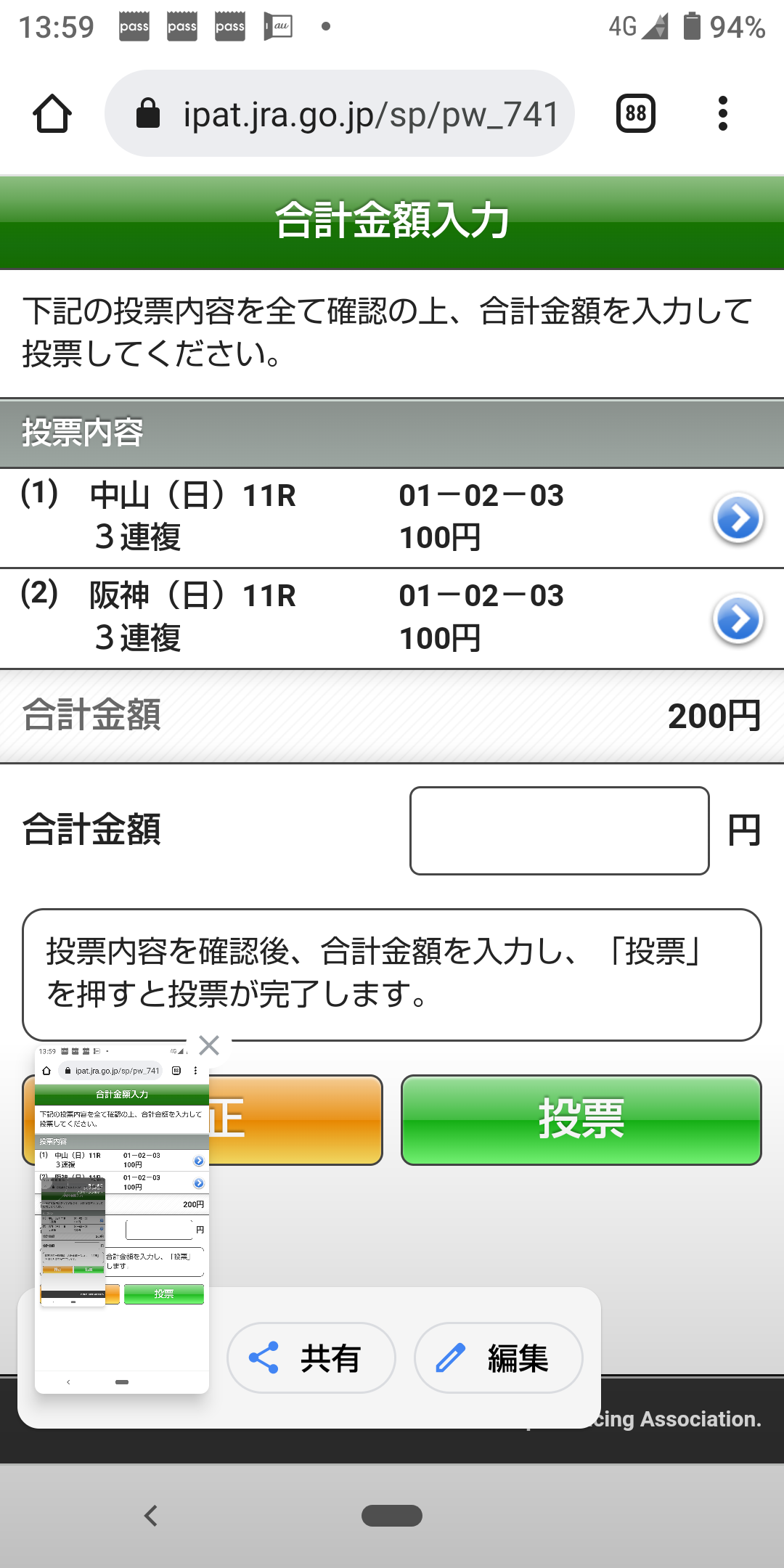Screen dimensions: 784x1568
Task: Tap the pencil icon beside 編集
Action: (x=452, y=1357)
